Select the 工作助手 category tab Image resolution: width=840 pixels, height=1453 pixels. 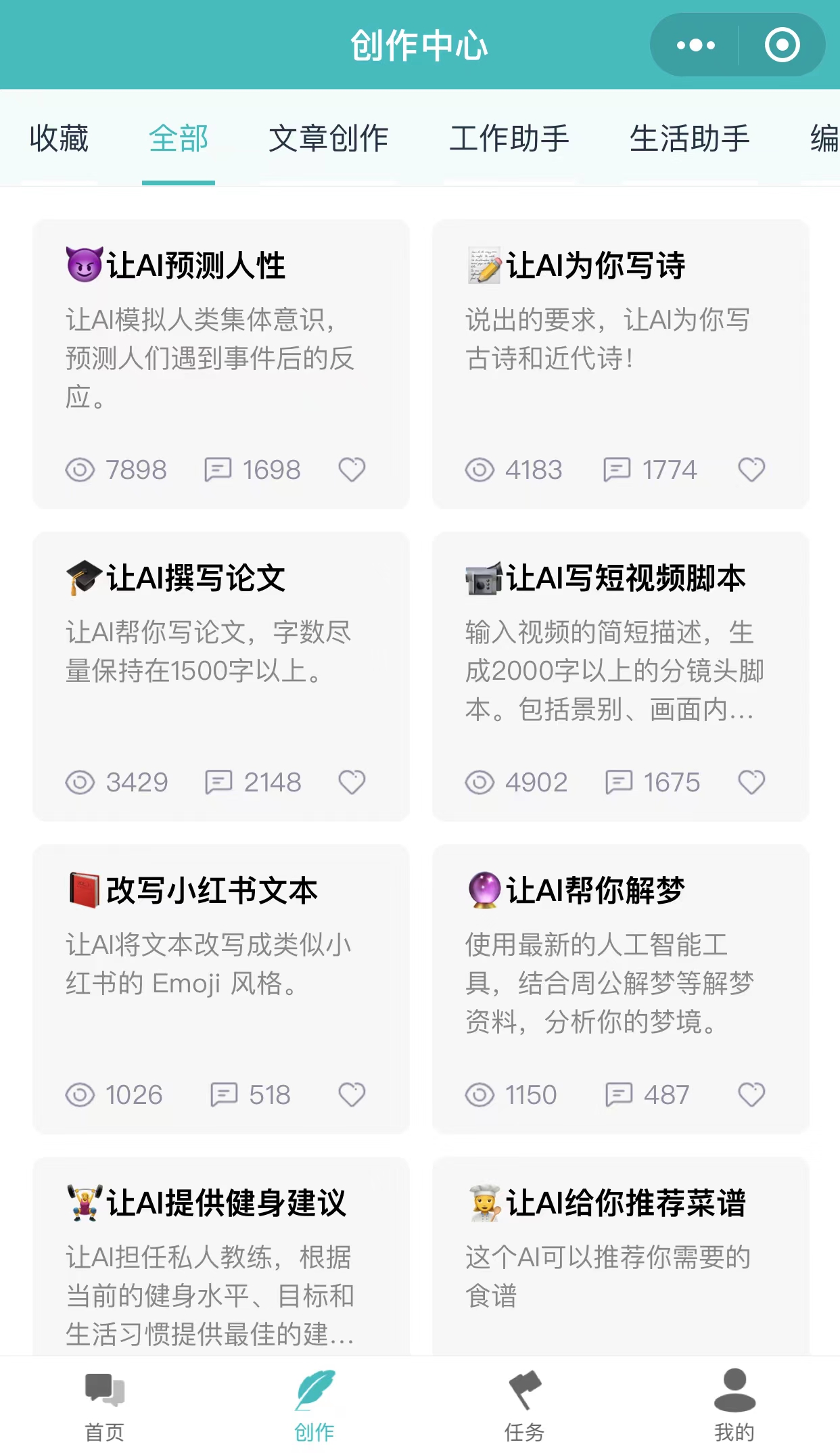point(511,139)
